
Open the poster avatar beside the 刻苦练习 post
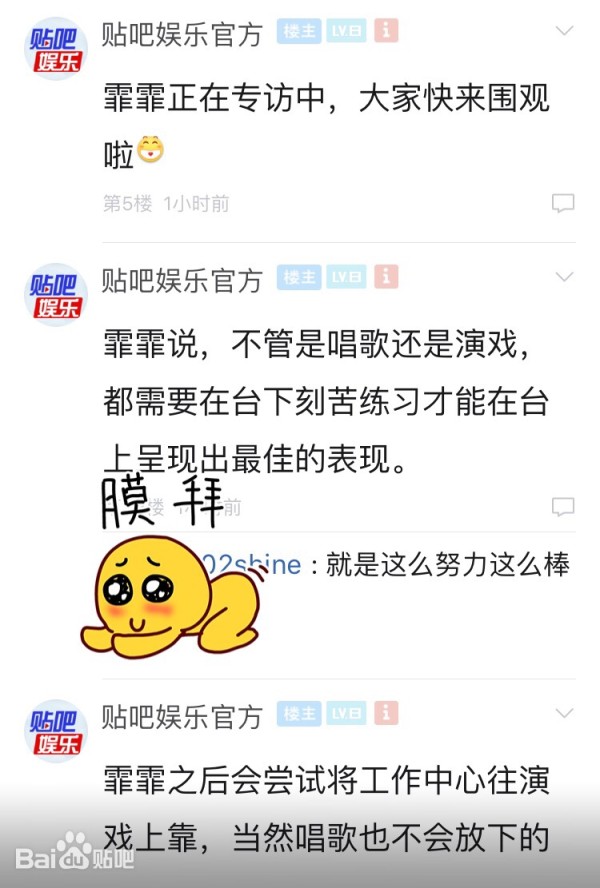point(56,295)
